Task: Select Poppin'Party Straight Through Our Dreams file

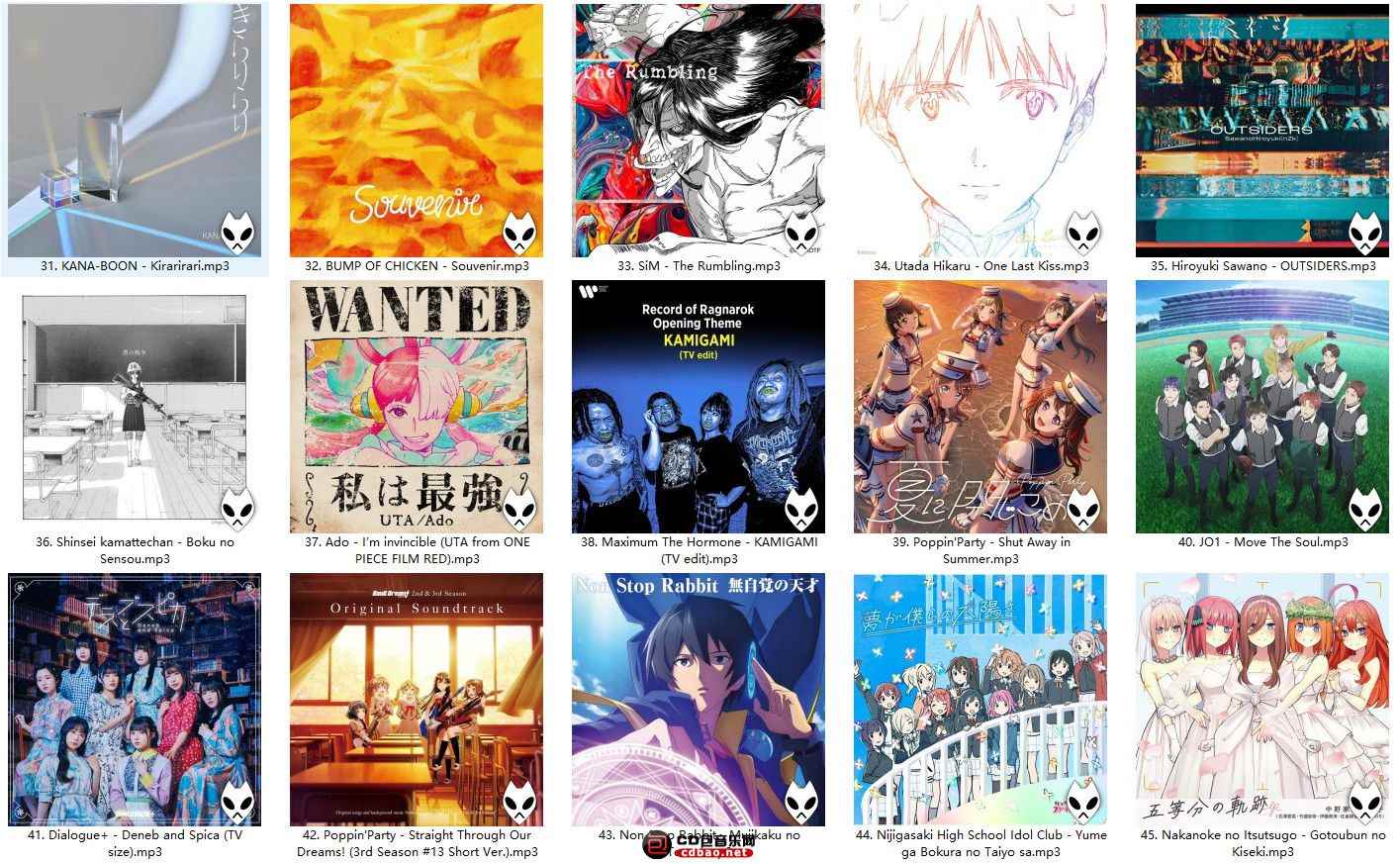Action: [x=417, y=699]
